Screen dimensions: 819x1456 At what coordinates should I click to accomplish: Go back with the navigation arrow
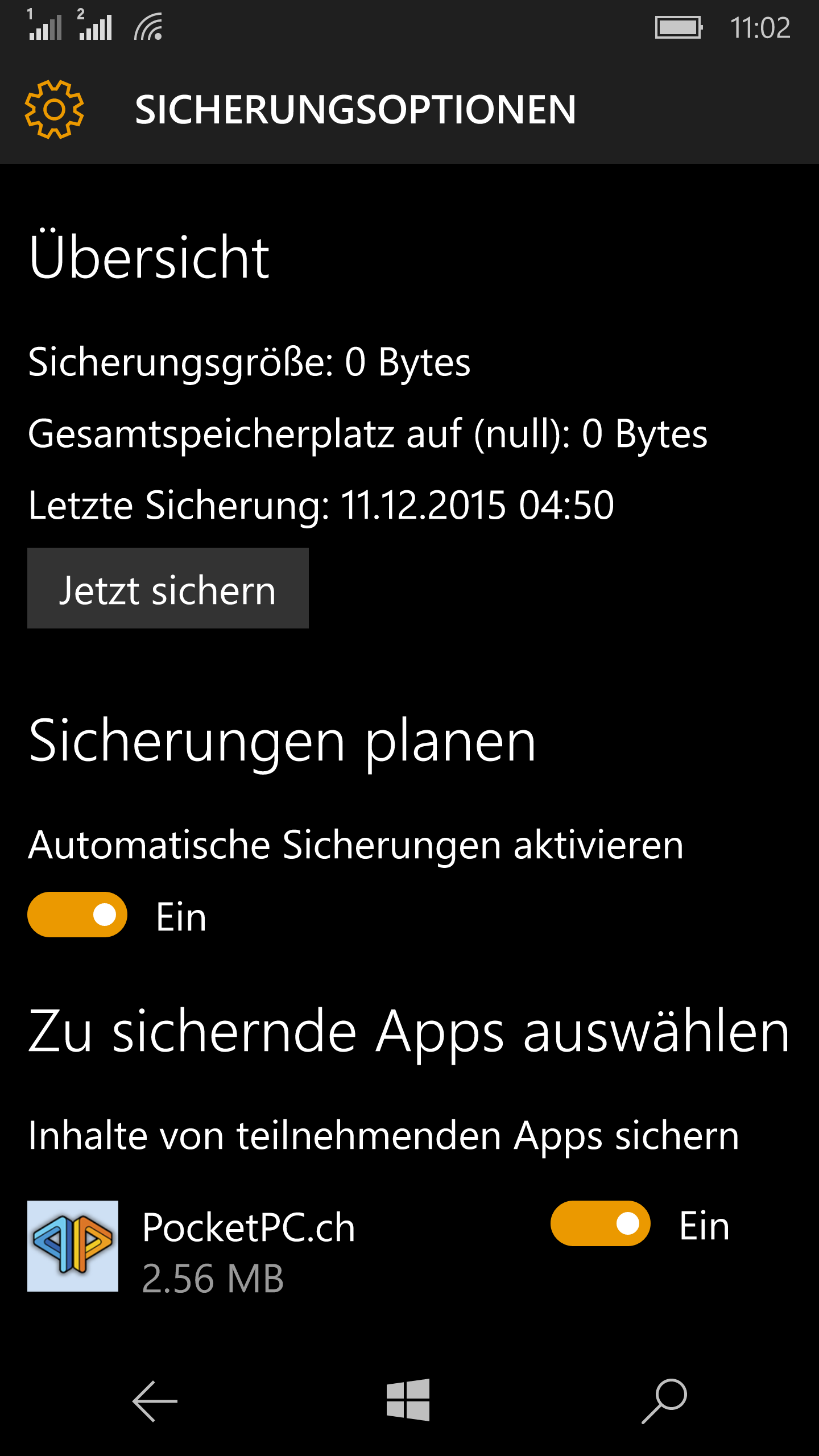pos(155,1401)
